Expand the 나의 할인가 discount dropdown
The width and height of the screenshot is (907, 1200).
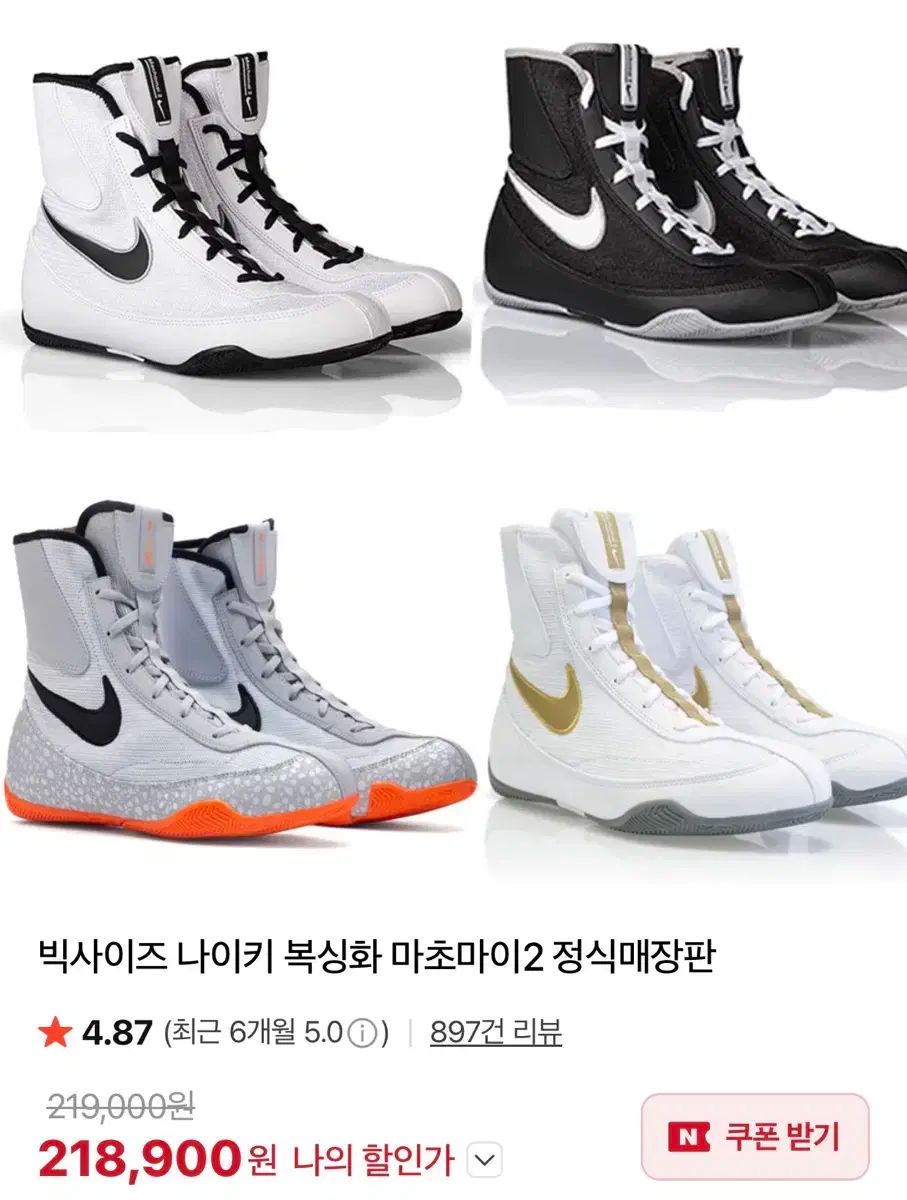tap(485, 1161)
